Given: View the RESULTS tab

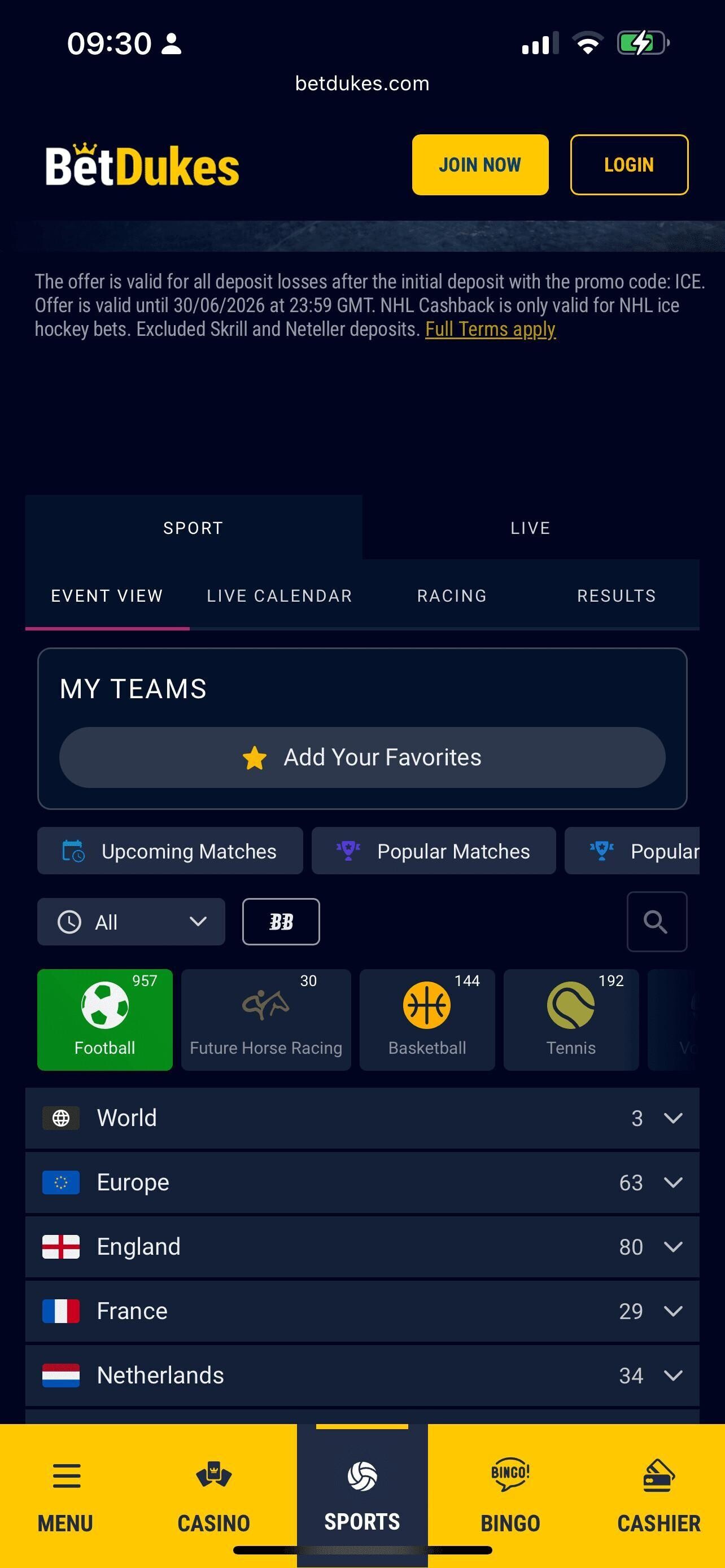Looking at the screenshot, I should pyautogui.click(x=616, y=595).
